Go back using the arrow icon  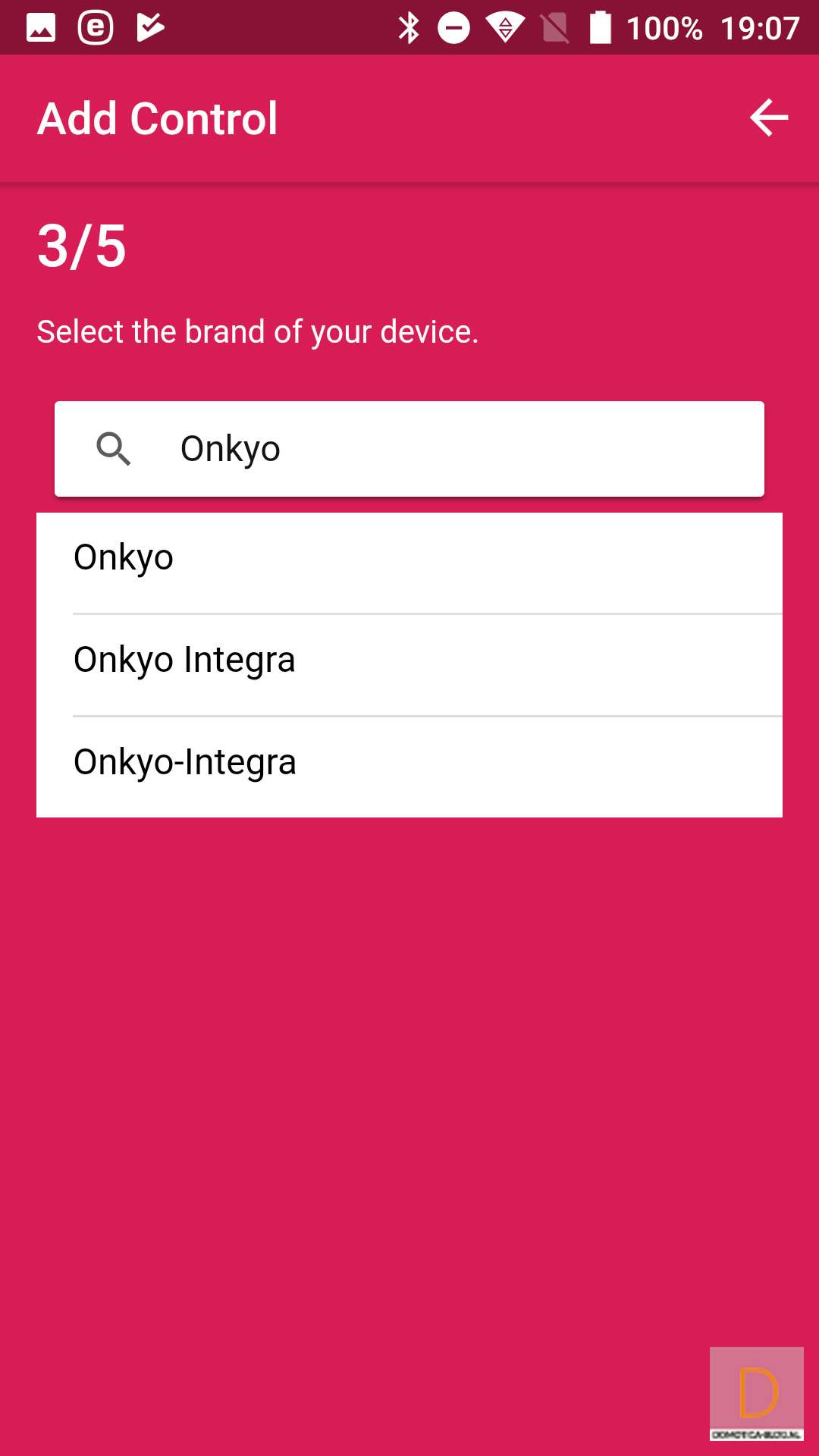(x=769, y=118)
